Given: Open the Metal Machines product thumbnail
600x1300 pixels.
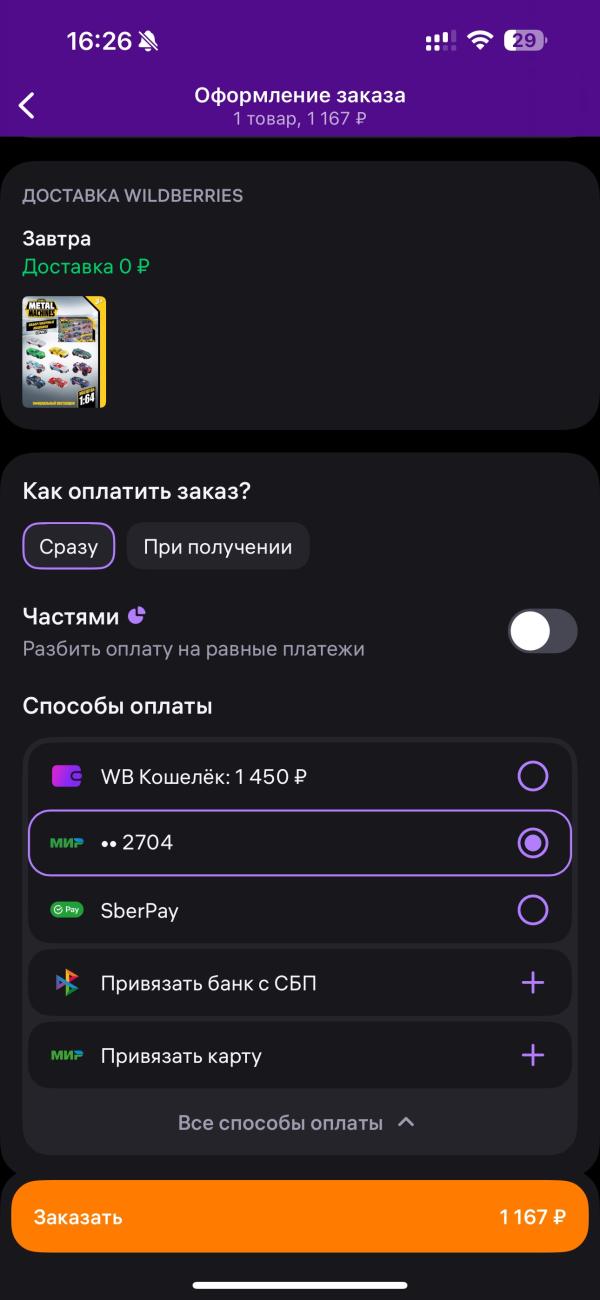Looking at the screenshot, I should [x=64, y=352].
